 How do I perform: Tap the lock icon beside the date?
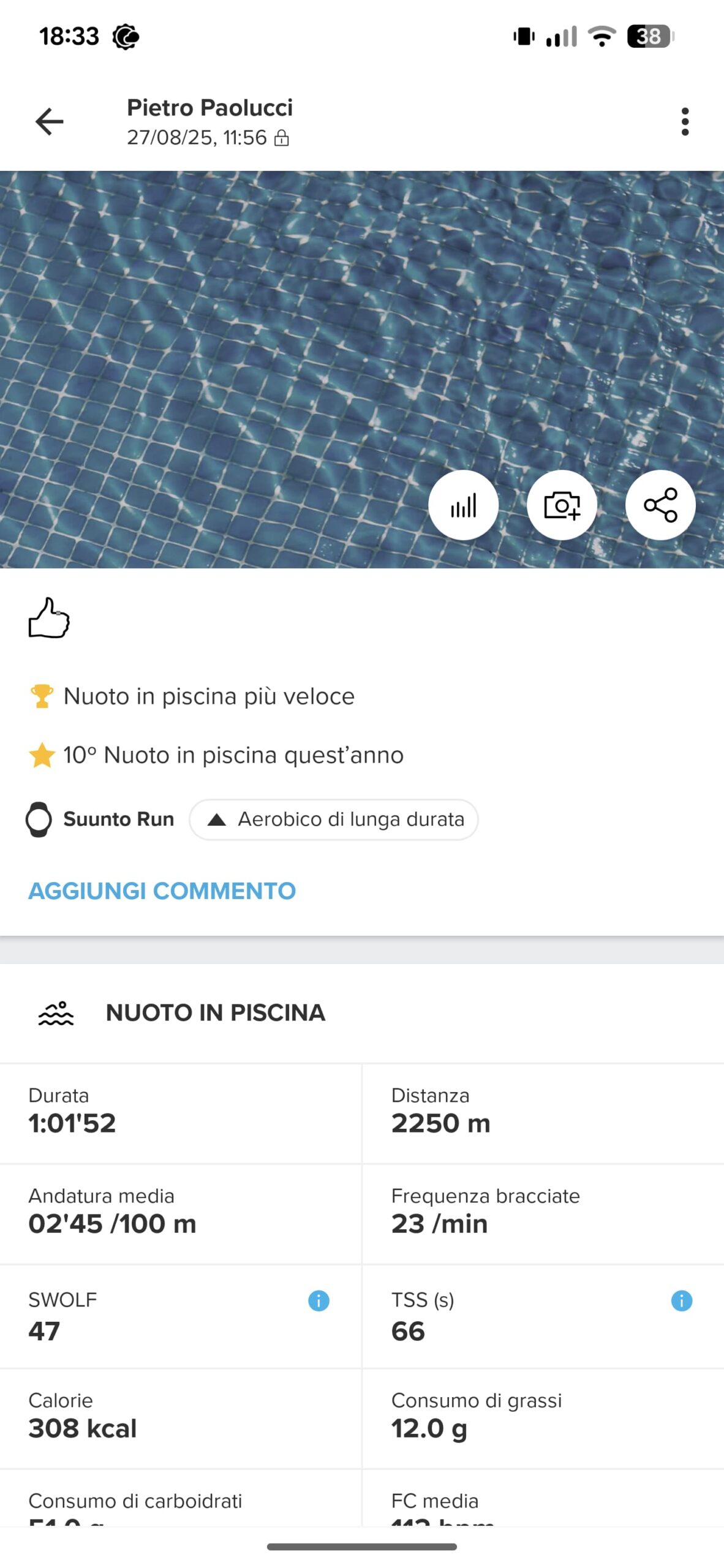click(x=282, y=137)
